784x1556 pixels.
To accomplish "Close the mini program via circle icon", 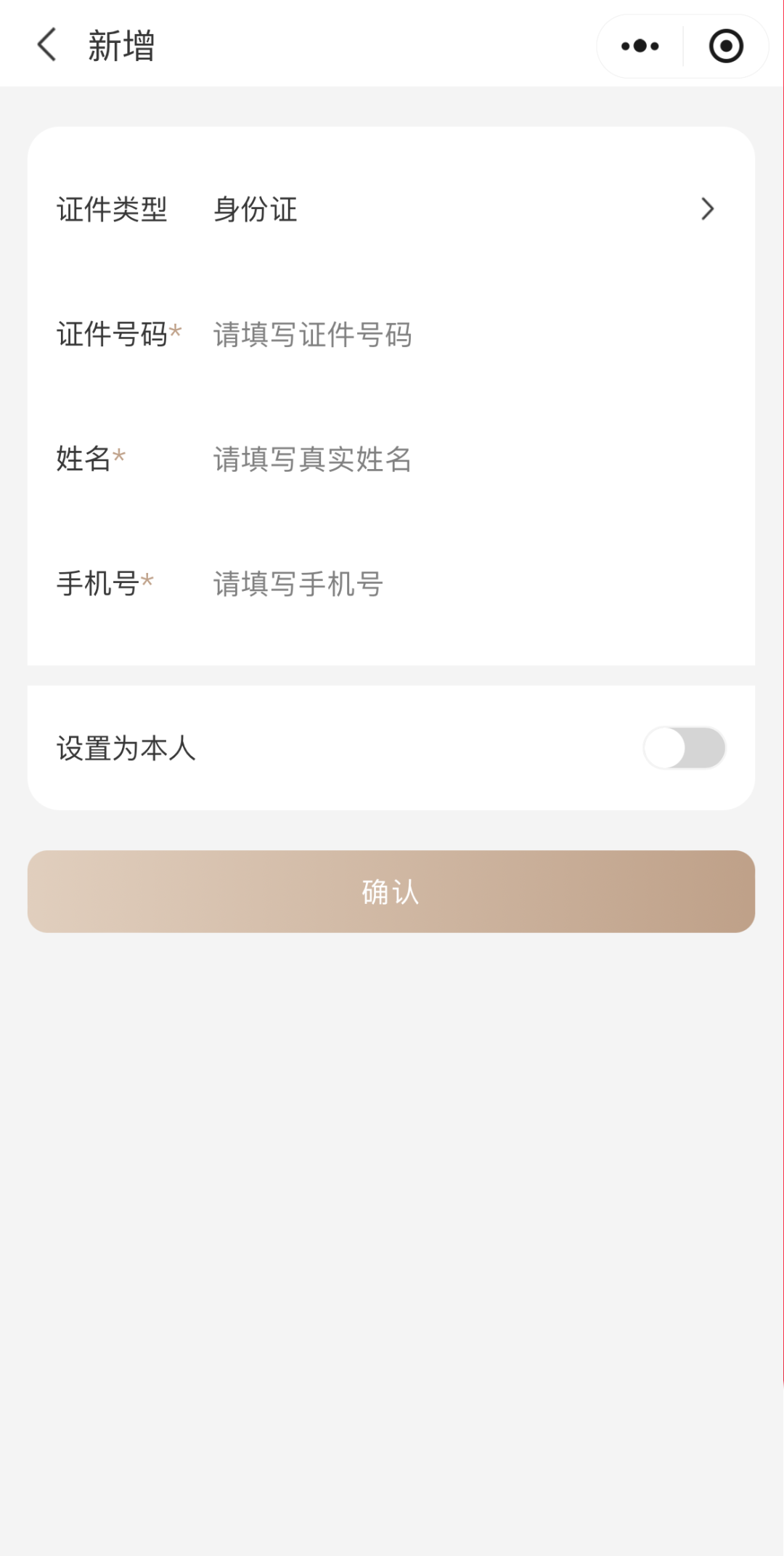I will point(725,46).
